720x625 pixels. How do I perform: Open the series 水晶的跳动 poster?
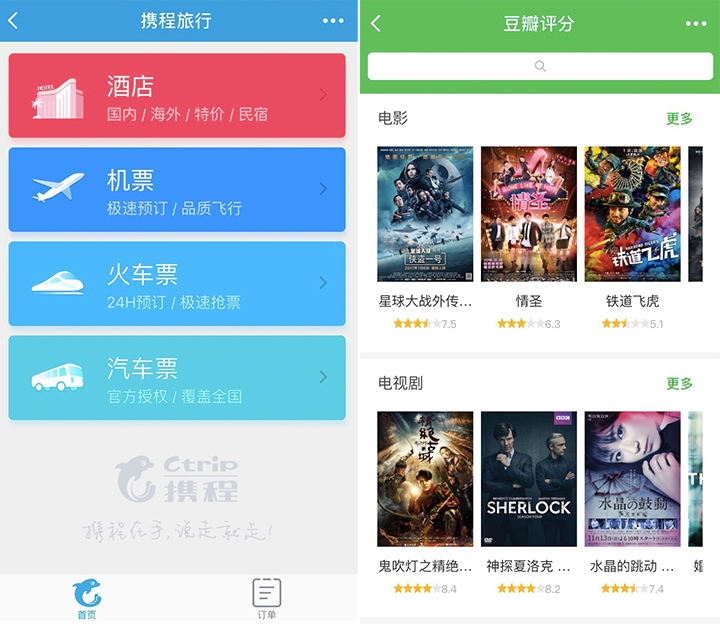click(632, 479)
